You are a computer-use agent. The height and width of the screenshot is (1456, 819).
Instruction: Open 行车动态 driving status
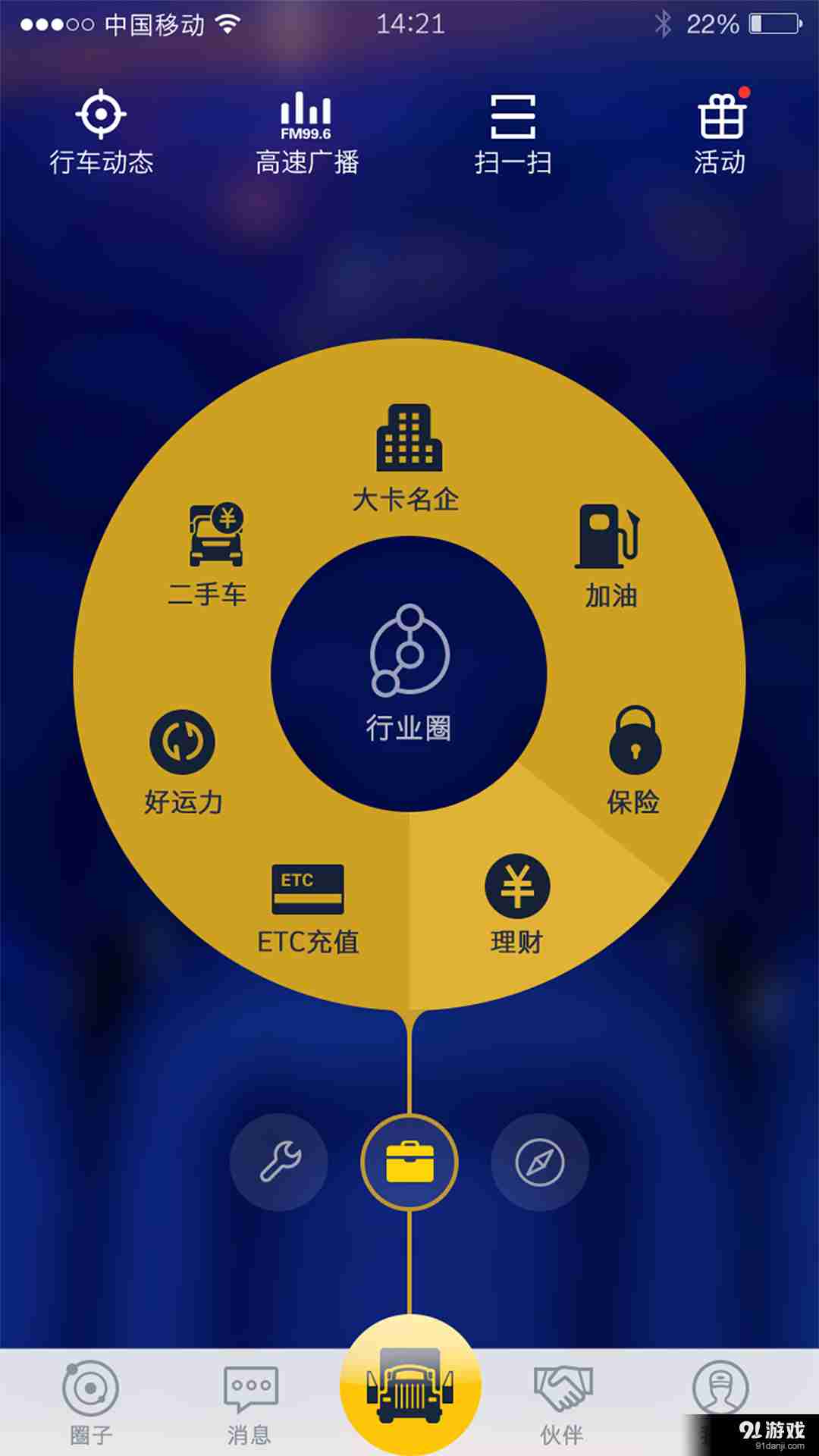click(x=101, y=132)
